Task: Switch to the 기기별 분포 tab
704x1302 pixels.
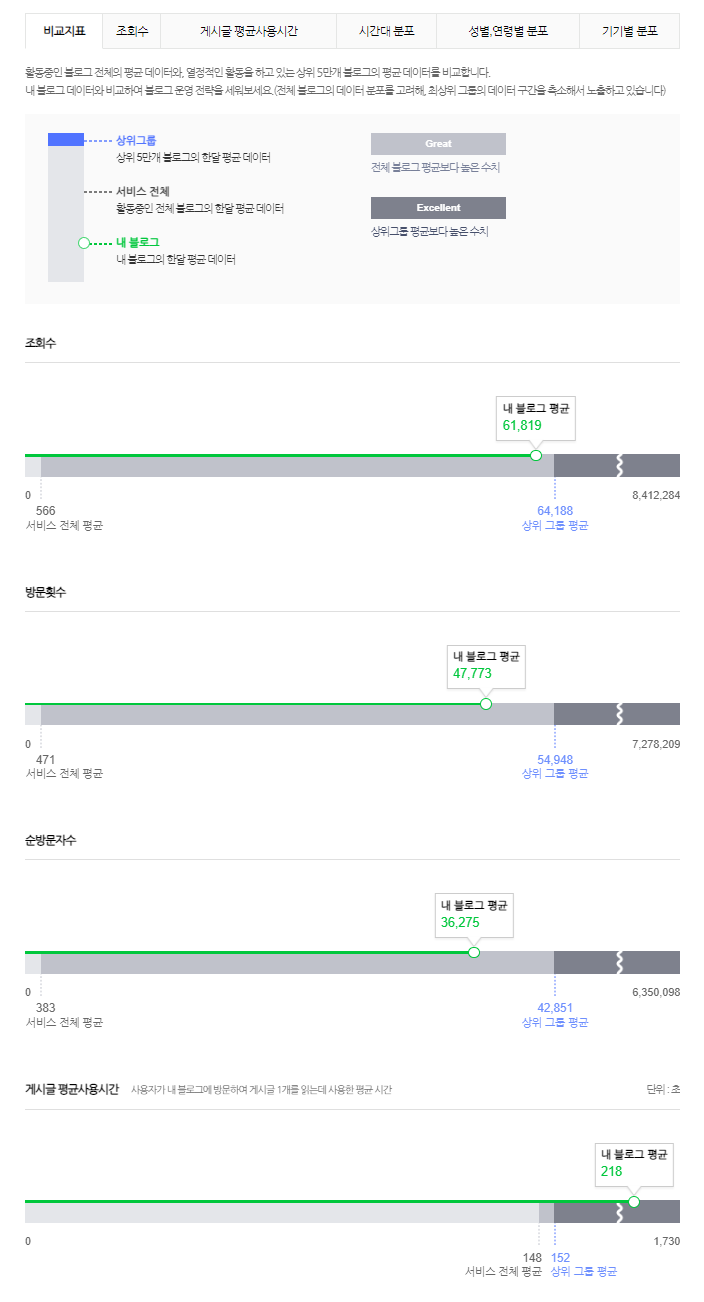Action: (630, 31)
